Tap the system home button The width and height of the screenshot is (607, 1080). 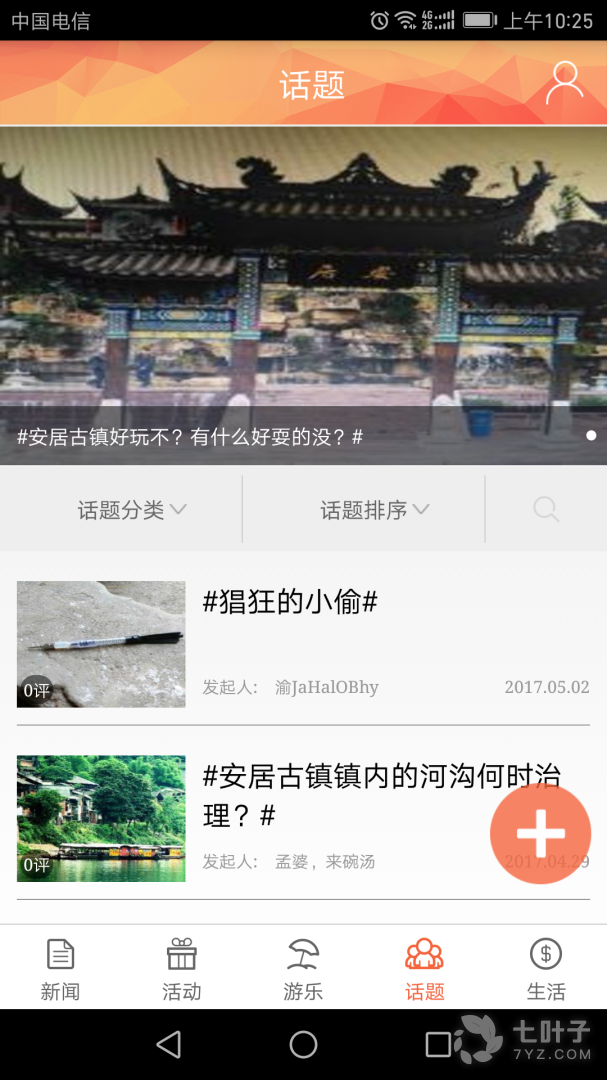[303, 1045]
